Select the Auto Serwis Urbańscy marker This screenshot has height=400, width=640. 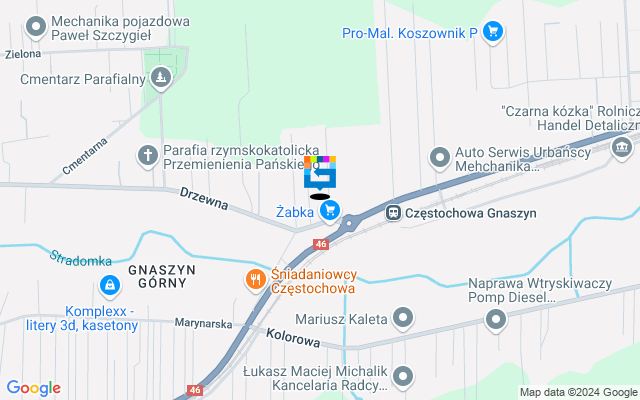pyautogui.click(x=438, y=158)
